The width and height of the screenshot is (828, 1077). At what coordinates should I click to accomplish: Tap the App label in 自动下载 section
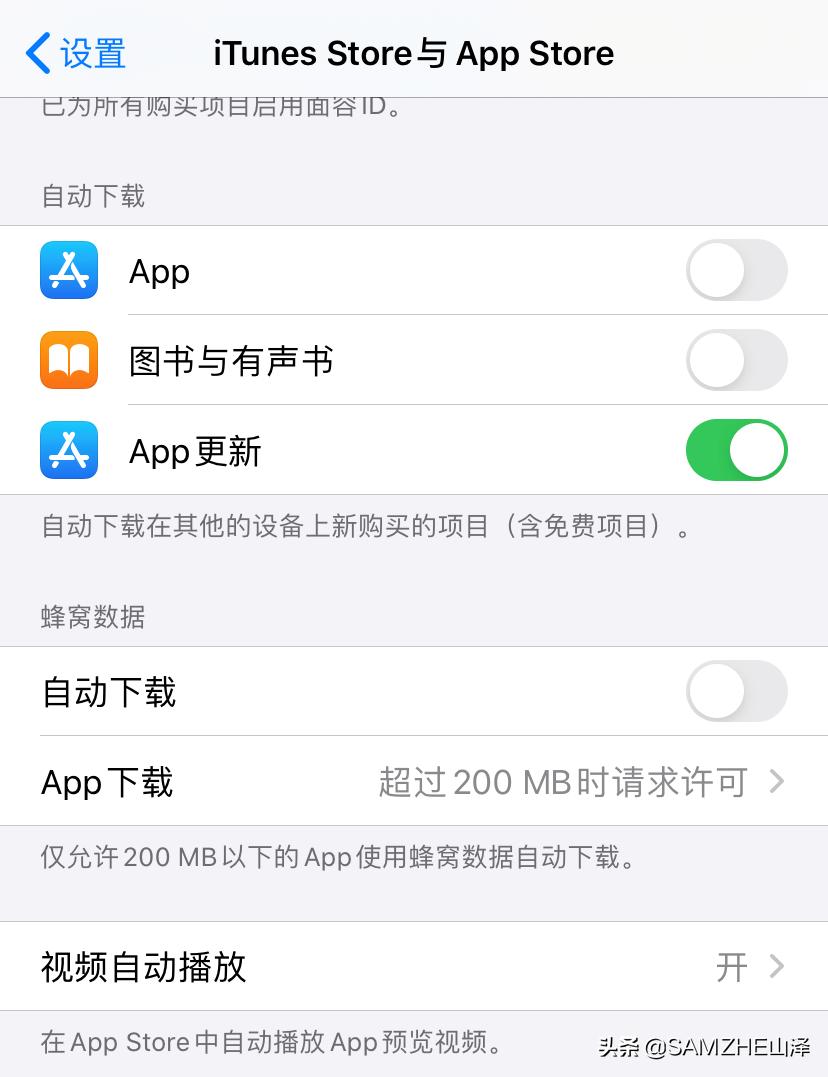[x=159, y=270]
